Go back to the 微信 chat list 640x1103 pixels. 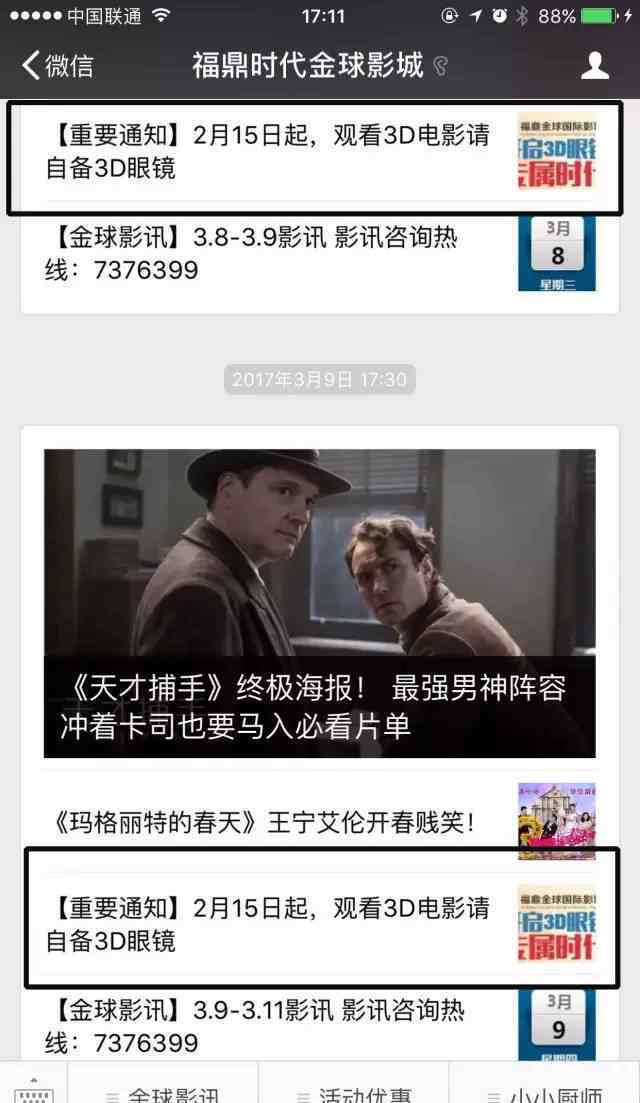coord(58,65)
